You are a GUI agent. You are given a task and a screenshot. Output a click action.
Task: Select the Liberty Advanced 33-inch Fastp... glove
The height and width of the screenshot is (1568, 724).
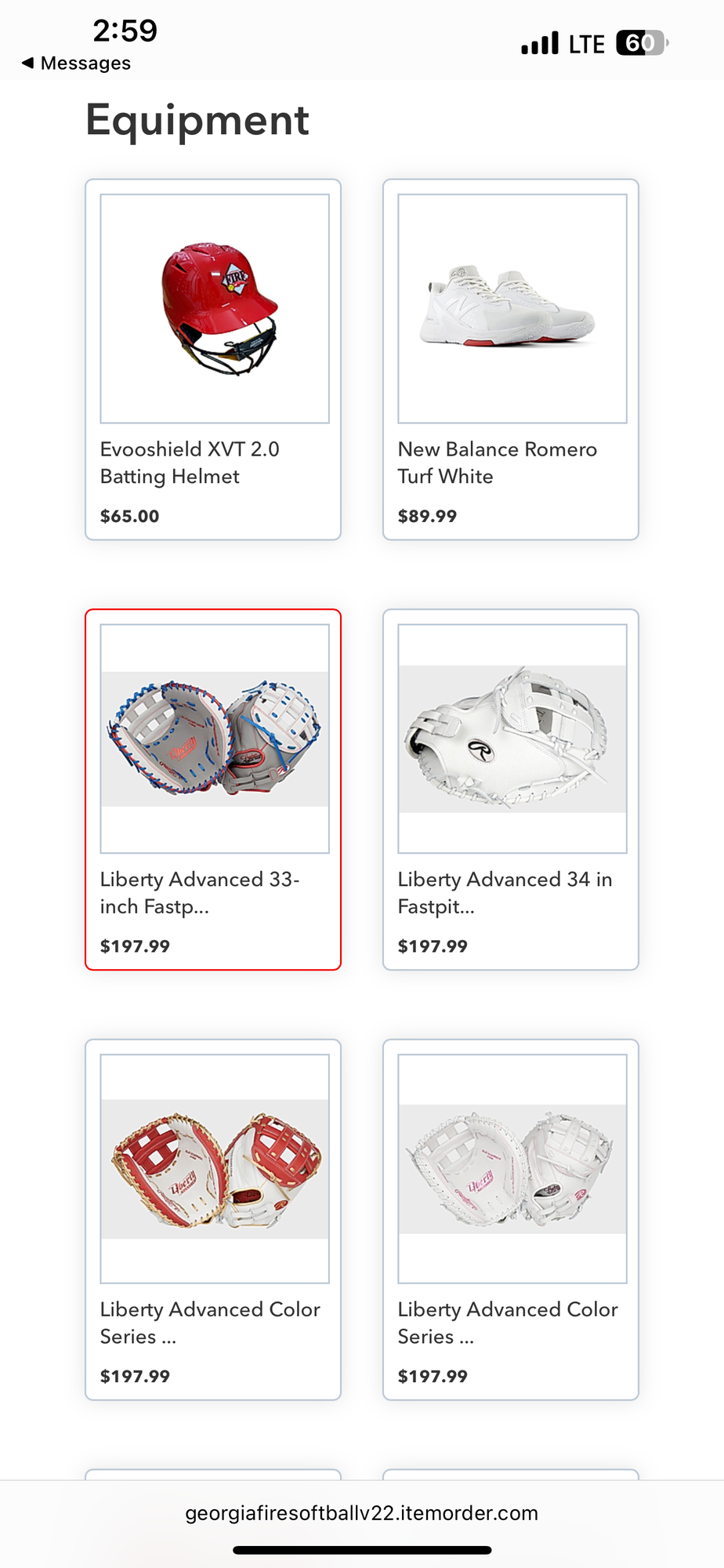click(213, 789)
